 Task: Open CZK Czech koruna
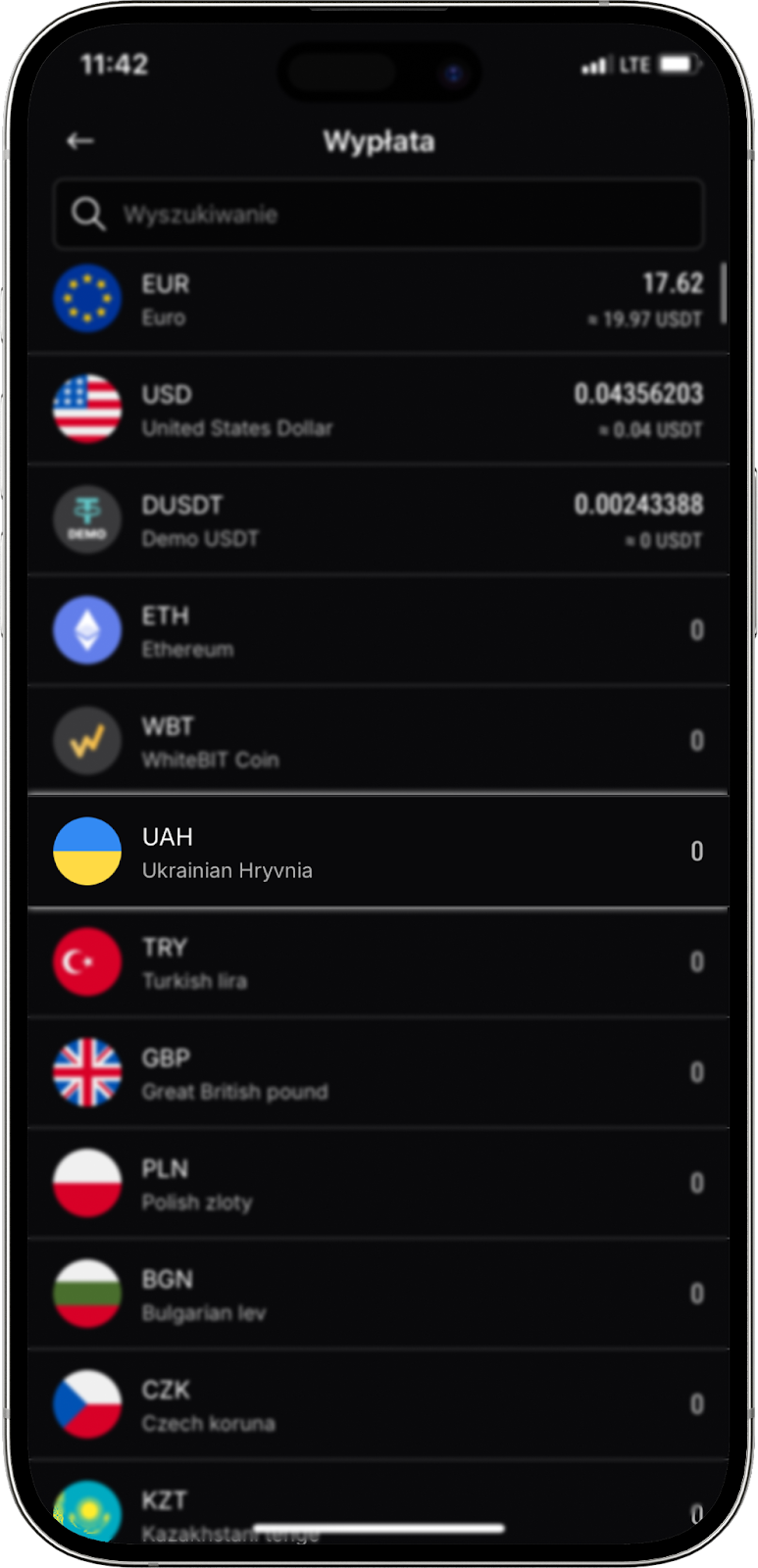(378, 1405)
